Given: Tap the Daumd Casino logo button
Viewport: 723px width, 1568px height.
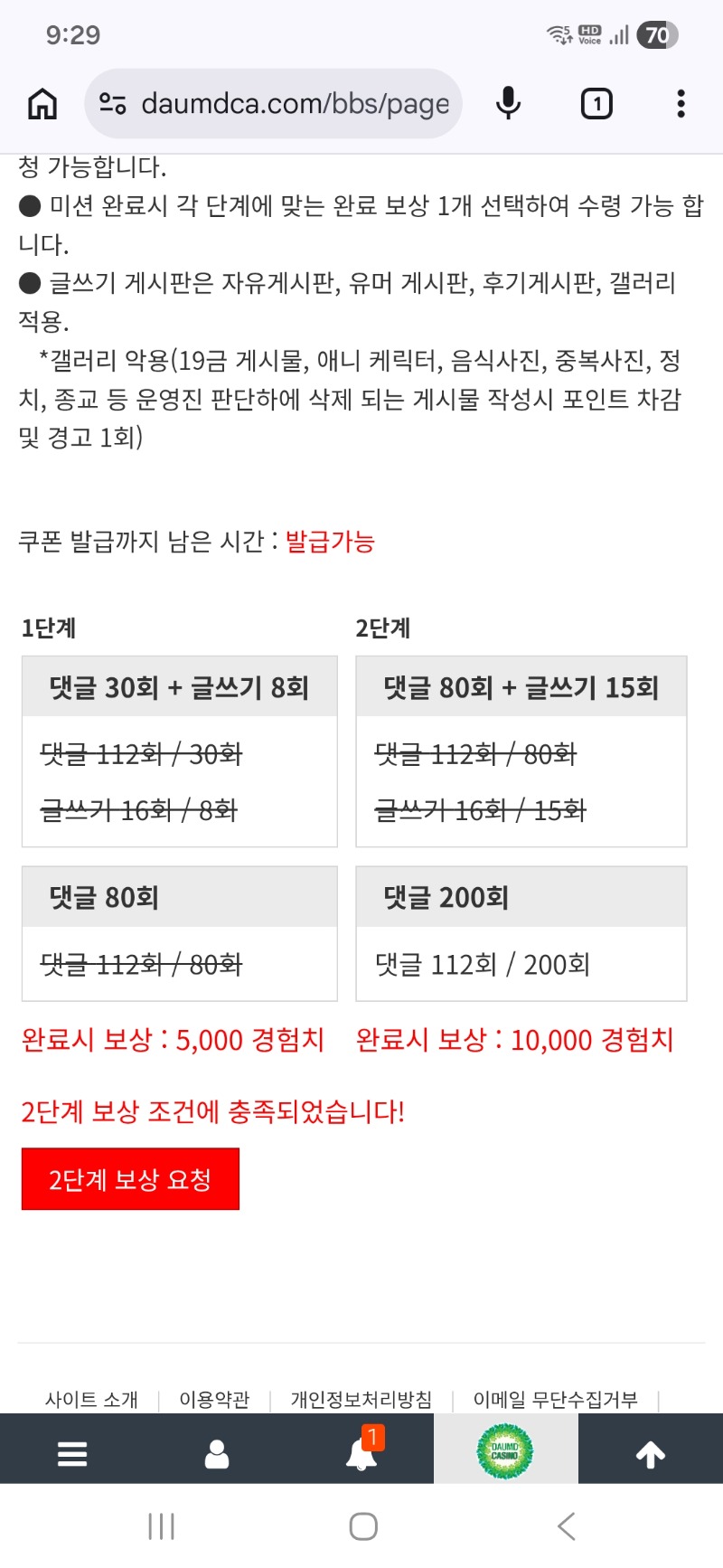Looking at the screenshot, I should (505, 1452).
